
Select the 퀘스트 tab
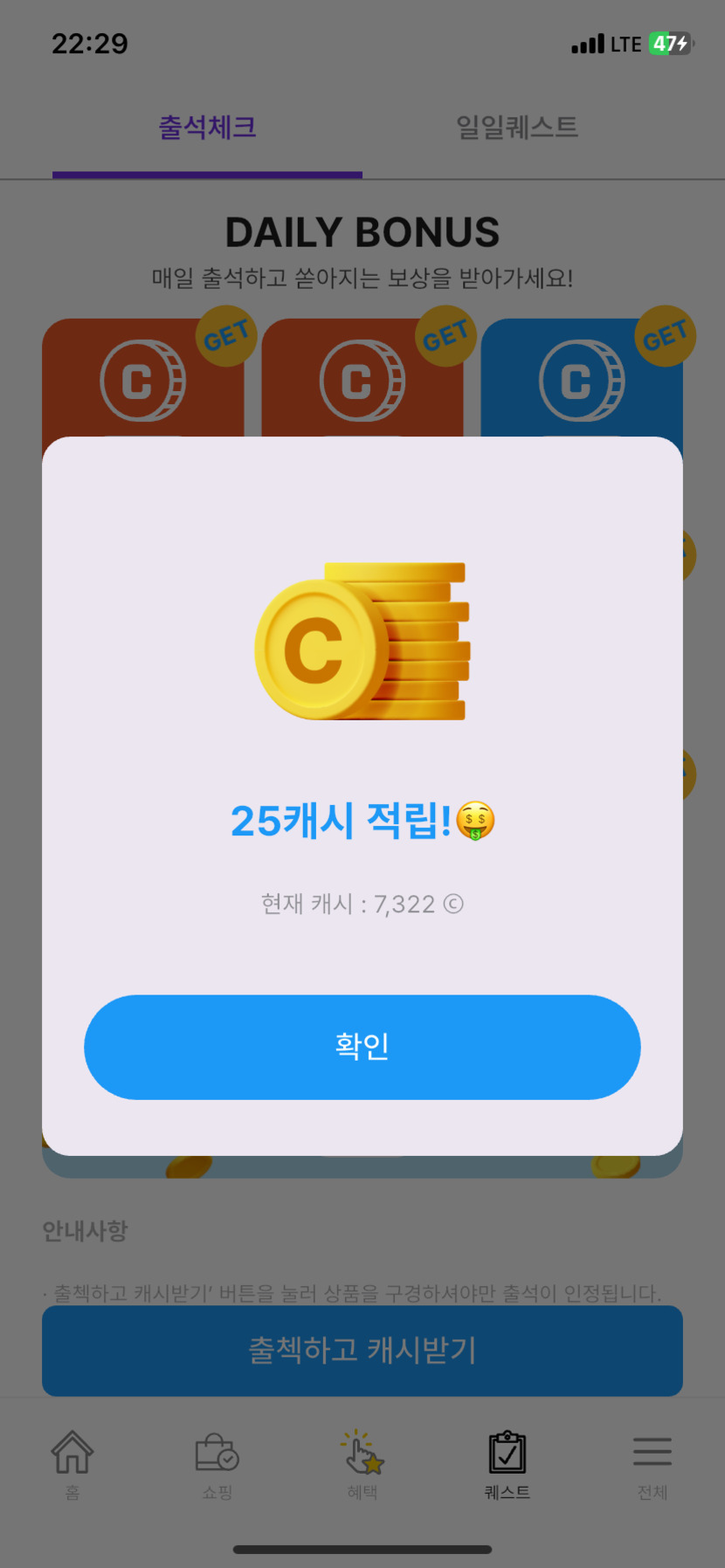coord(507,1464)
